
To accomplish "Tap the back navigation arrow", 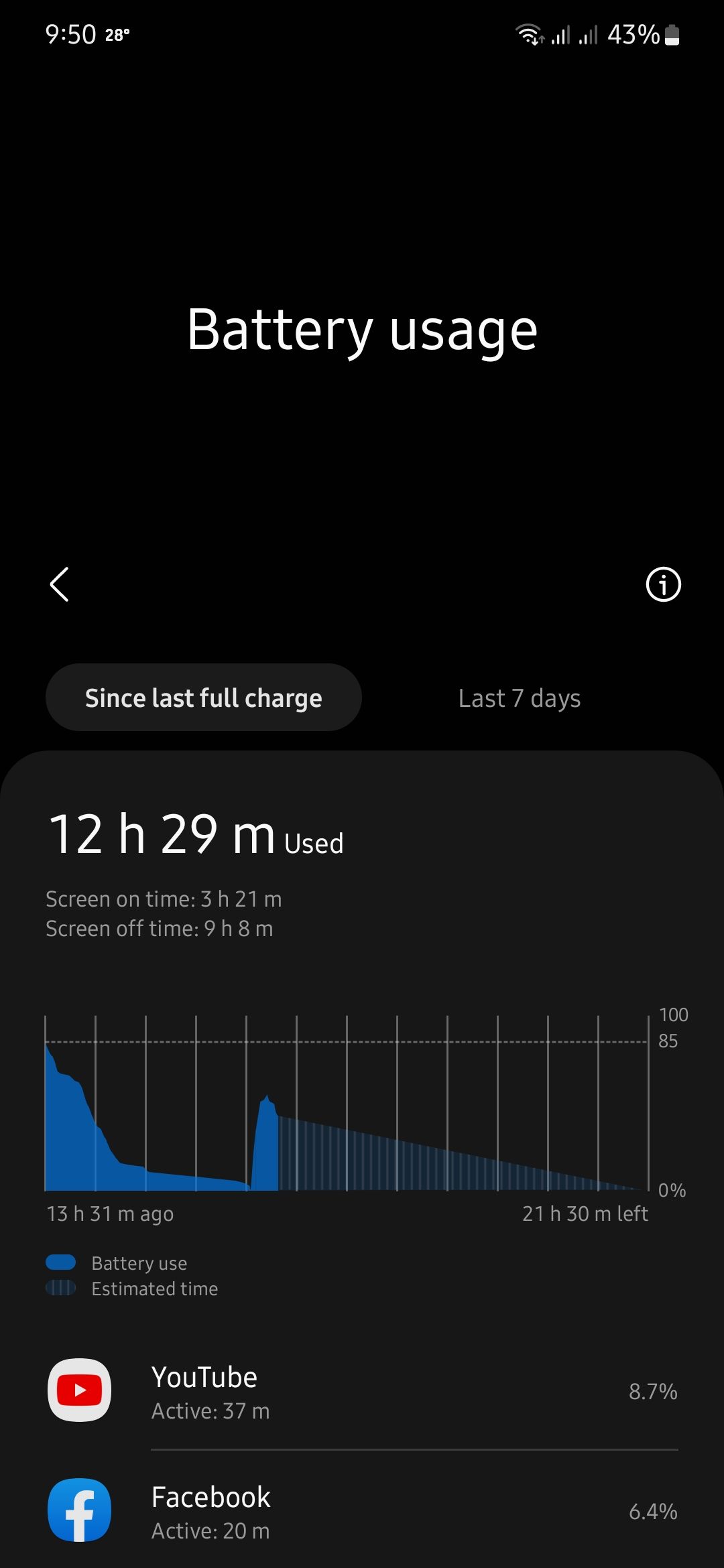I will [x=59, y=584].
